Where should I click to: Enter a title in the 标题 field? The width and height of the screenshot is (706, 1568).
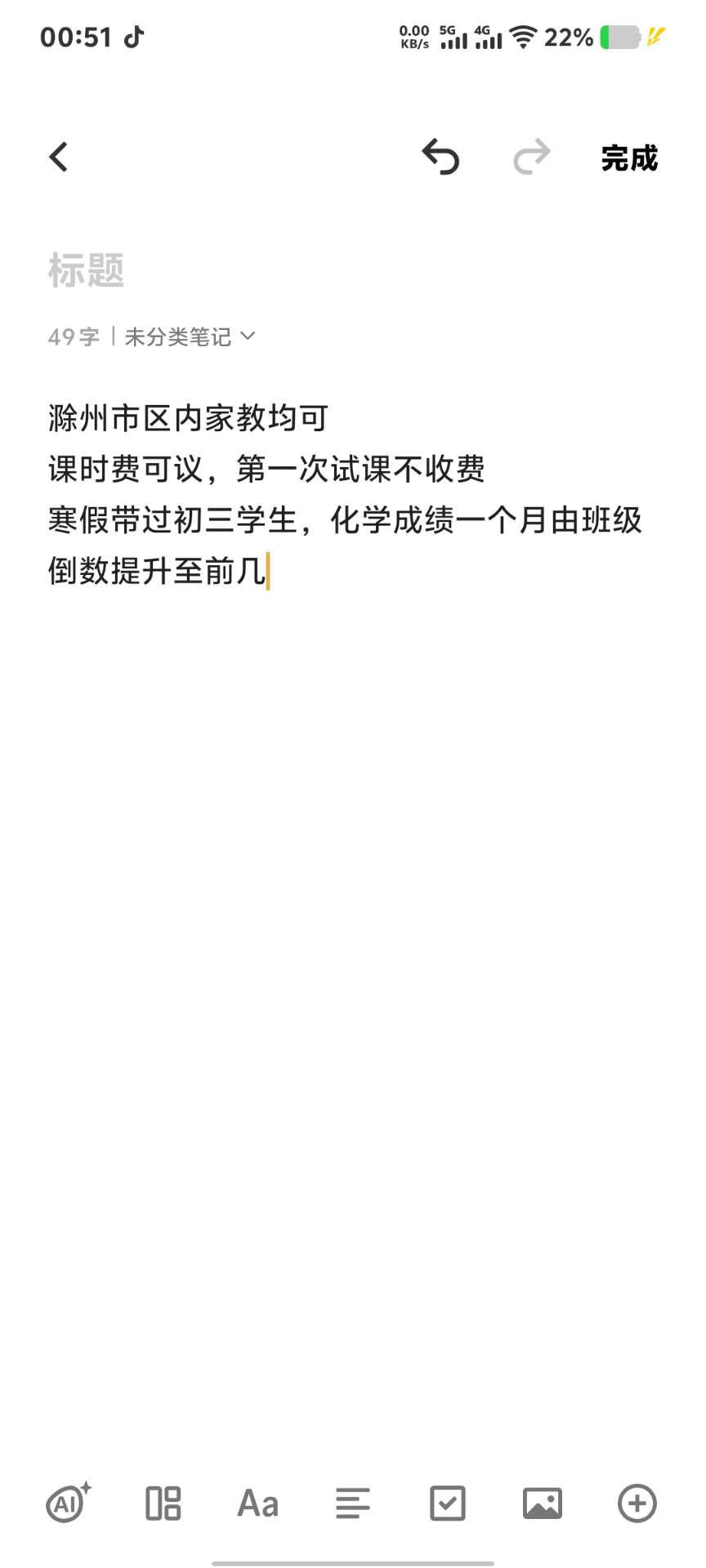click(x=353, y=270)
